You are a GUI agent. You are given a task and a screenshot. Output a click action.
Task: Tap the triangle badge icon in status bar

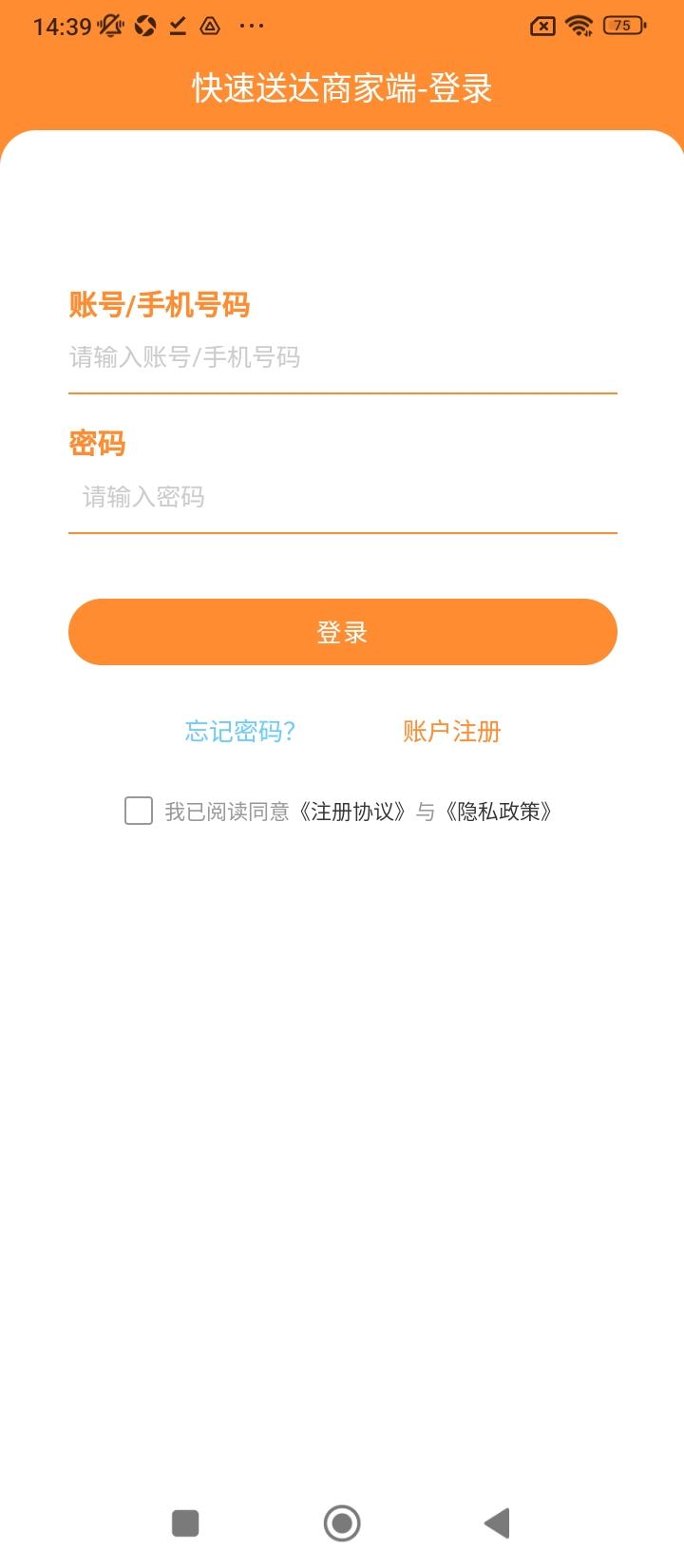click(x=209, y=26)
